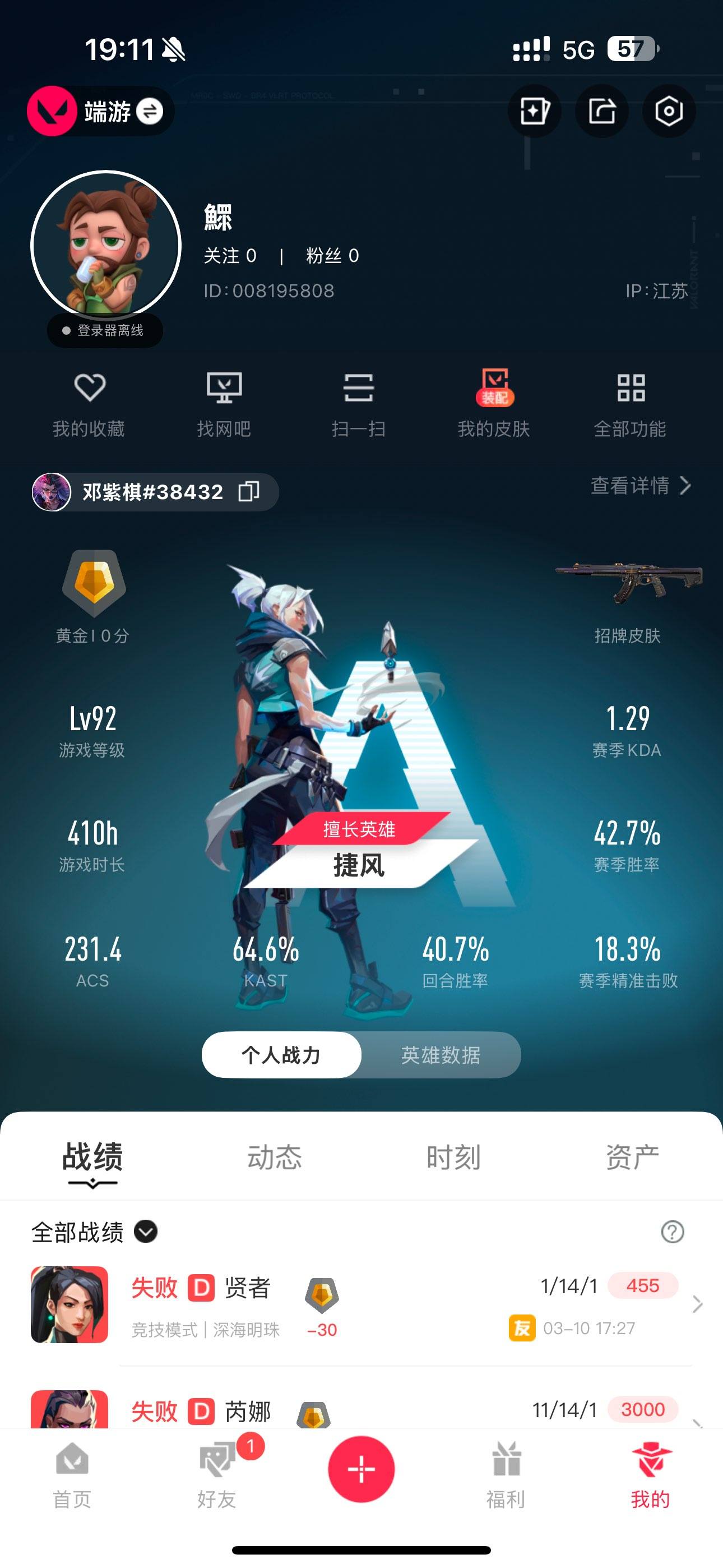Toggle the 端游 game platform switcher
723x1568 pixels.
point(150,111)
